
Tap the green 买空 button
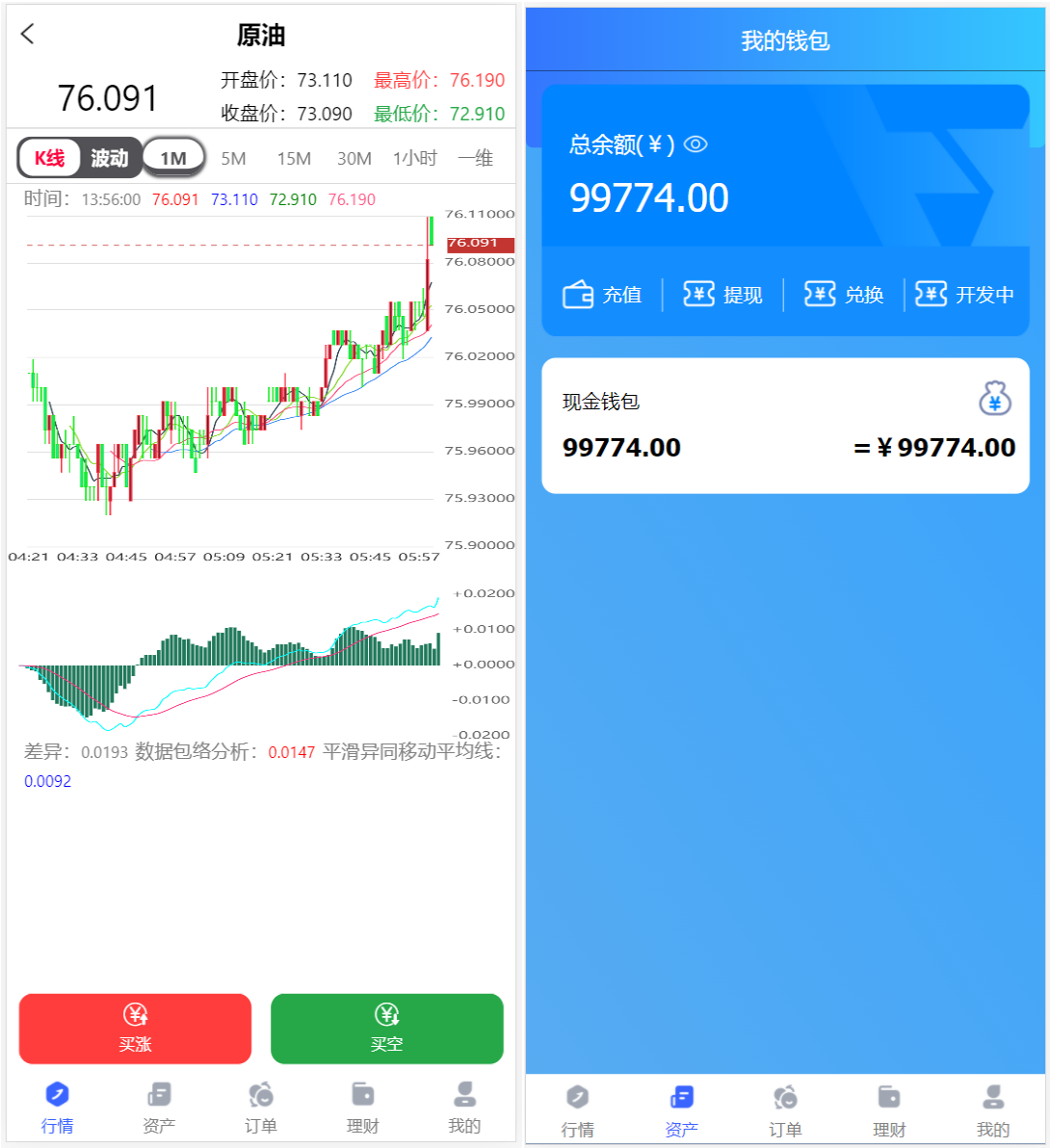click(387, 1029)
